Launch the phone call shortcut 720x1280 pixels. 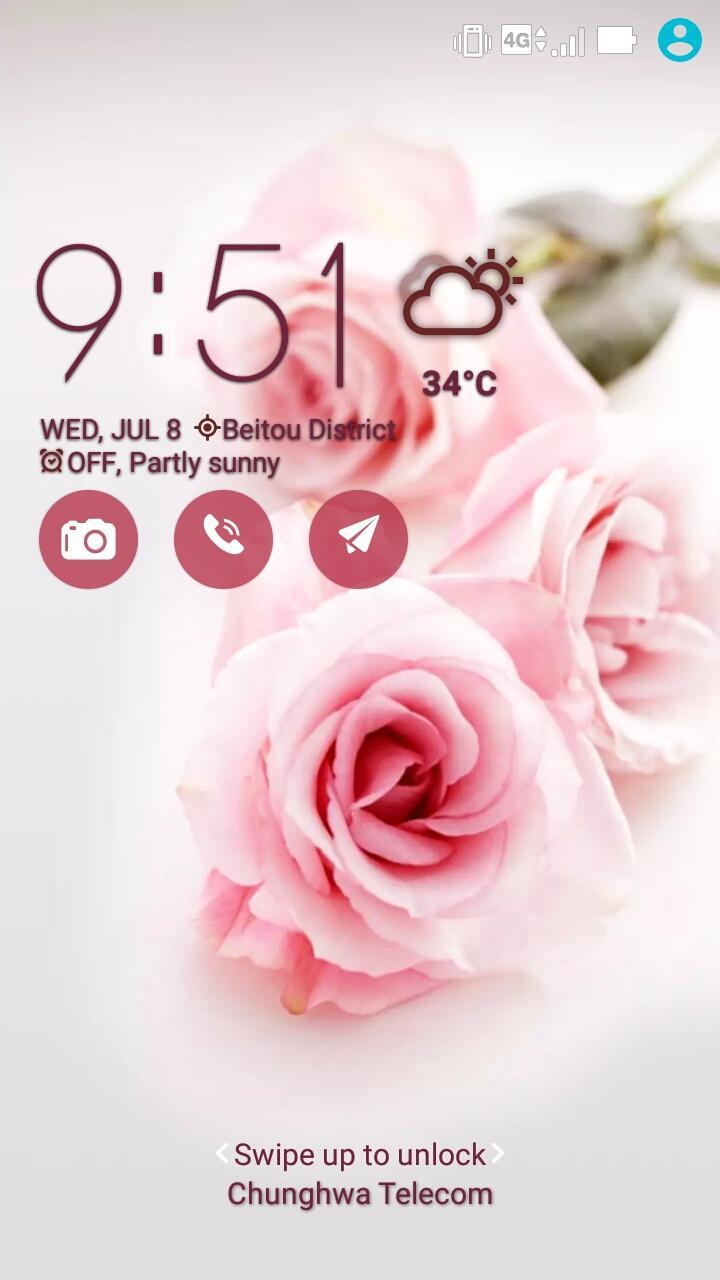coord(223,539)
